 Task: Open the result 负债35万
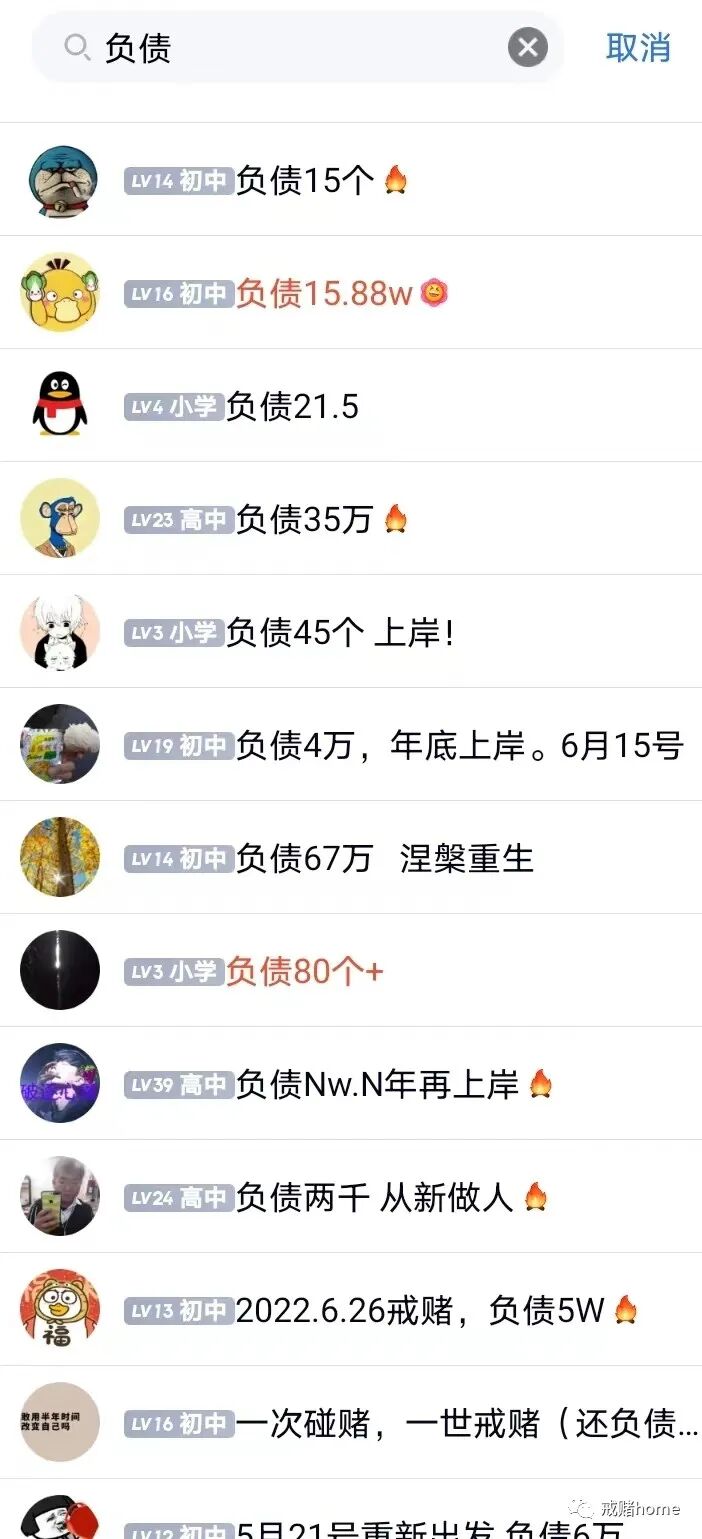click(x=304, y=519)
